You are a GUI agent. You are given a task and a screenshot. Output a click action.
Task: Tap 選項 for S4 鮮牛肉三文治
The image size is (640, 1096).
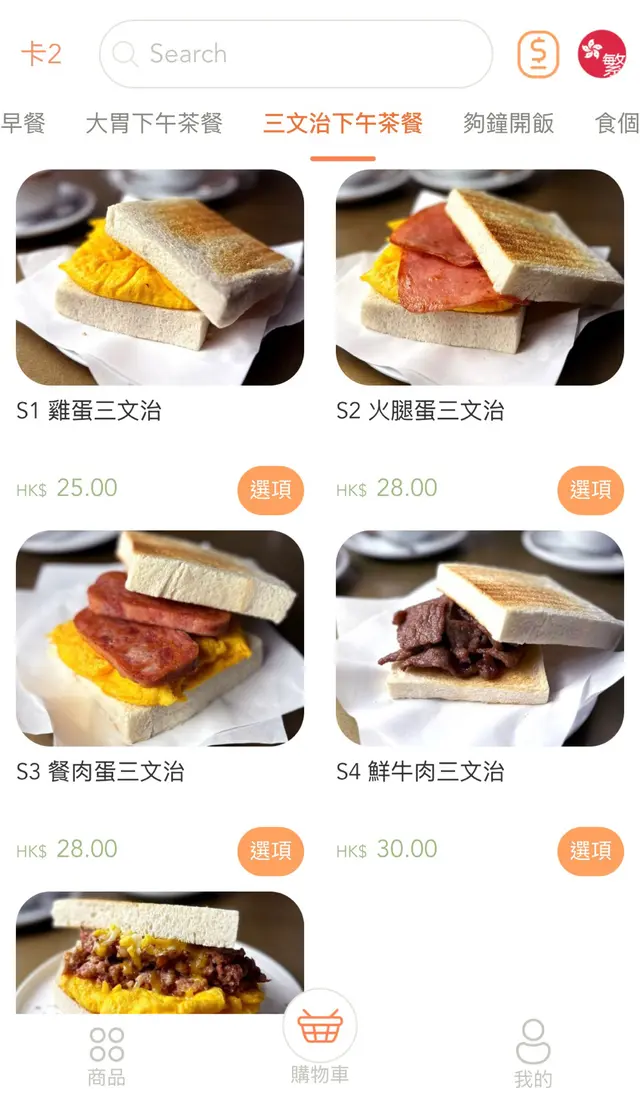(x=590, y=851)
